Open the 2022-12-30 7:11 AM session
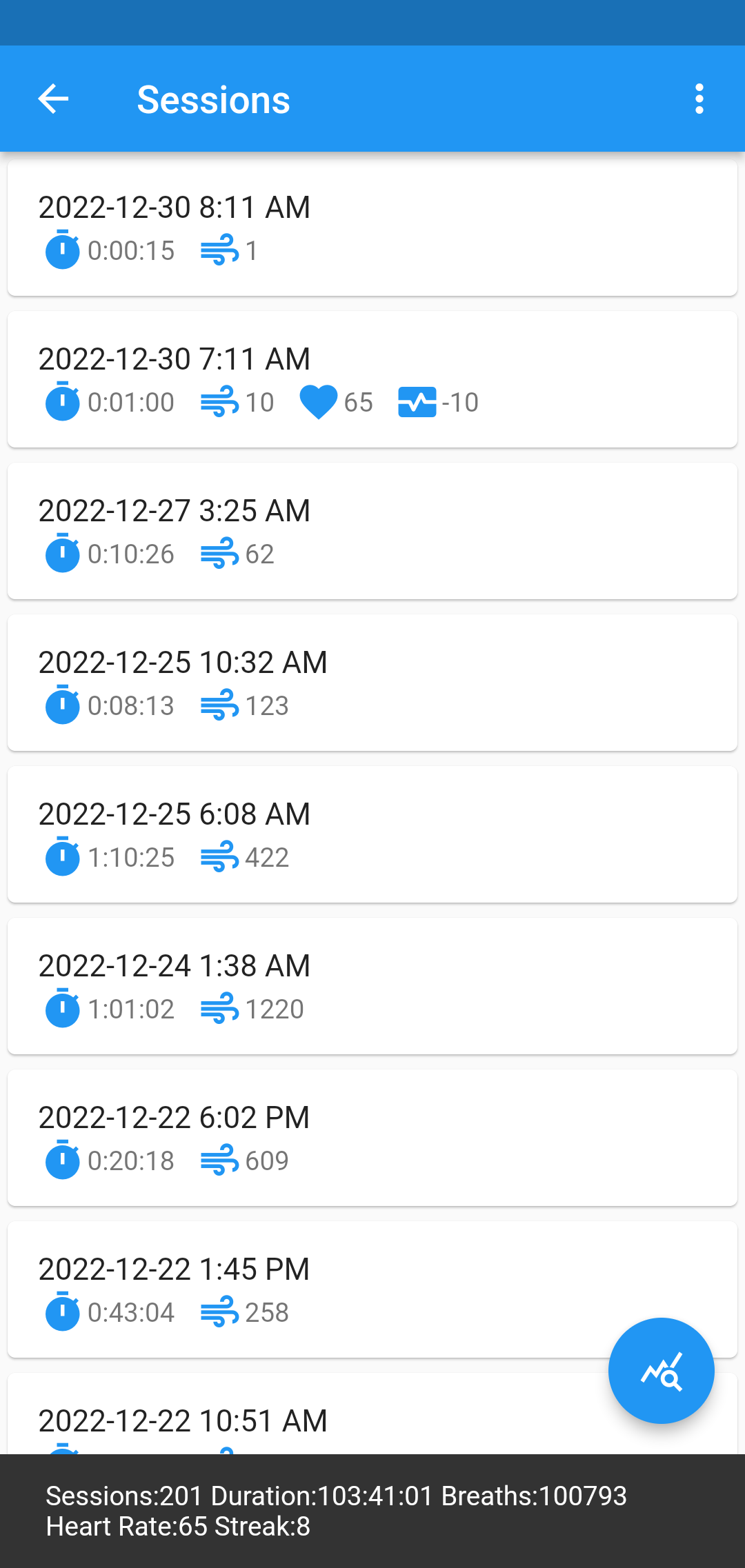The image size is (745, 1568). click(x=372, y=379)
